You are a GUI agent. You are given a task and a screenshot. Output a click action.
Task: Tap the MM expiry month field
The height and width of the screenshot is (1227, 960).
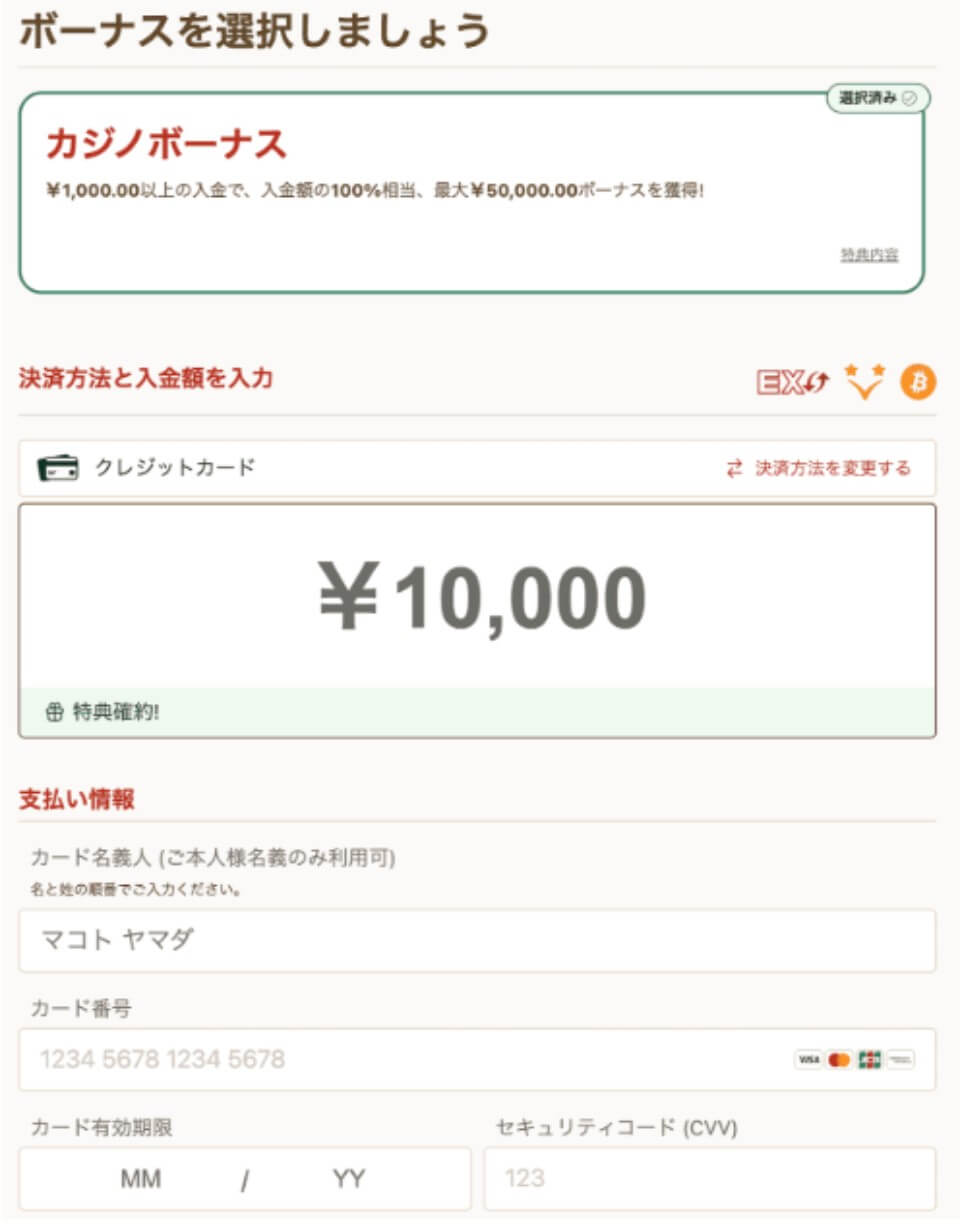141,1179
